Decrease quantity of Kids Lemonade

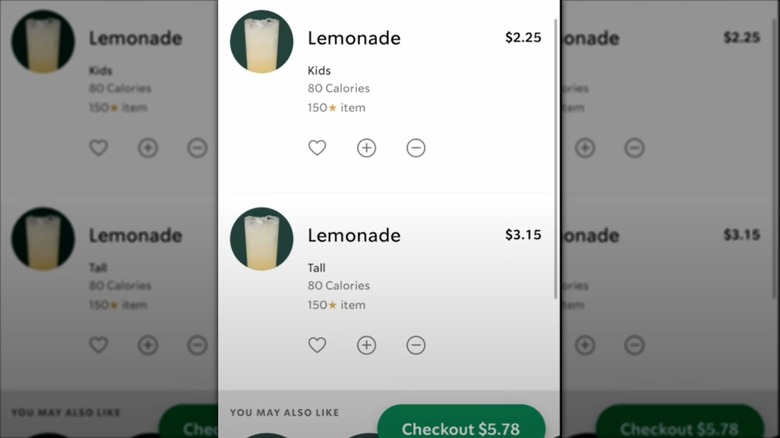(416, 148)
